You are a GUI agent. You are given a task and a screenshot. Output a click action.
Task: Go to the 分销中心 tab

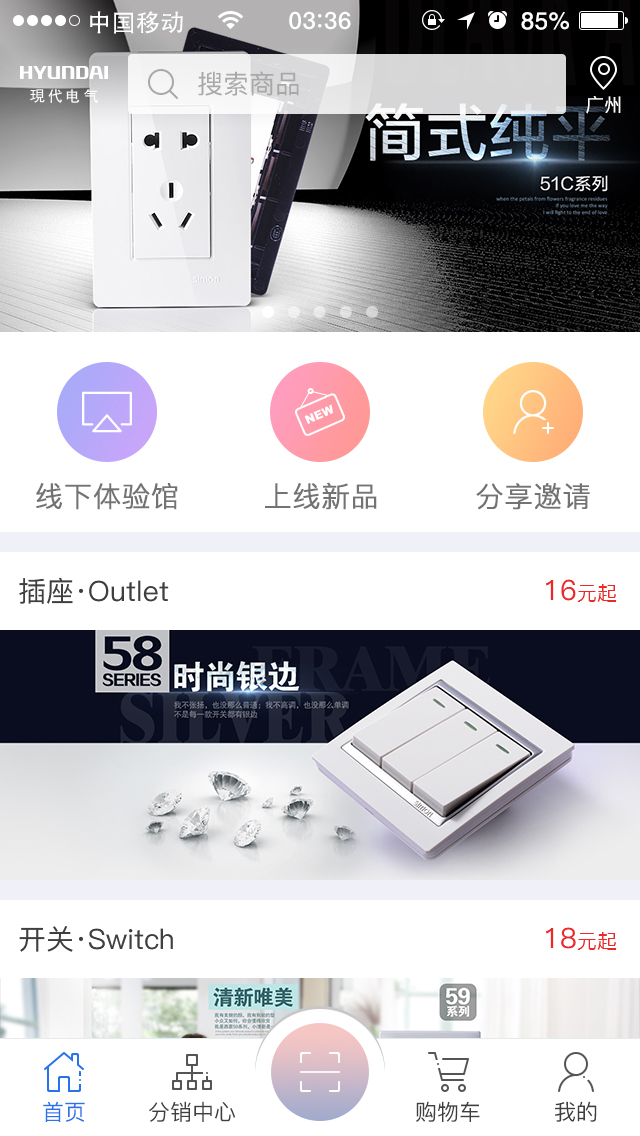192,1086
